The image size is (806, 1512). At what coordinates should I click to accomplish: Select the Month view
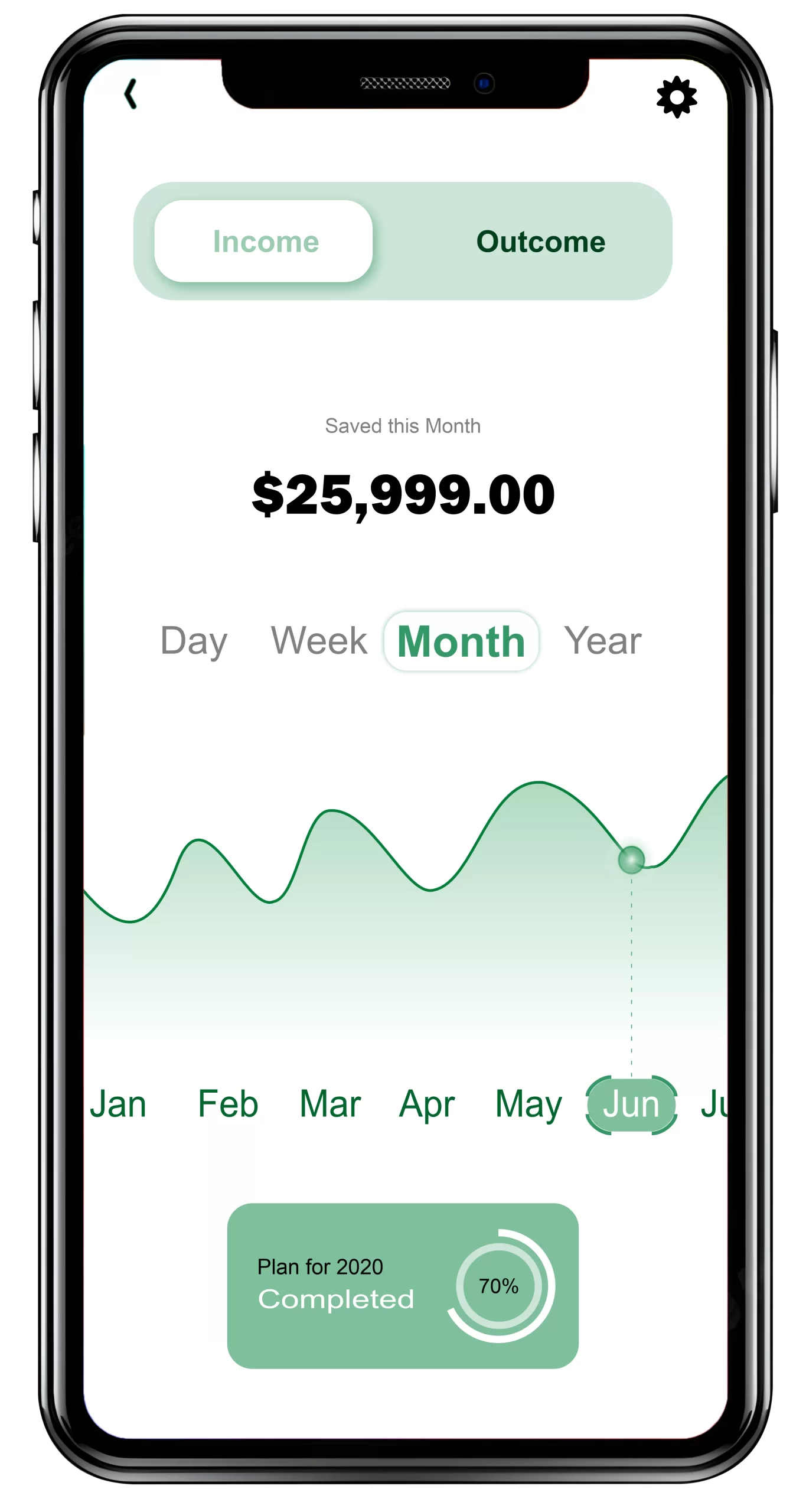pos(461,641)
